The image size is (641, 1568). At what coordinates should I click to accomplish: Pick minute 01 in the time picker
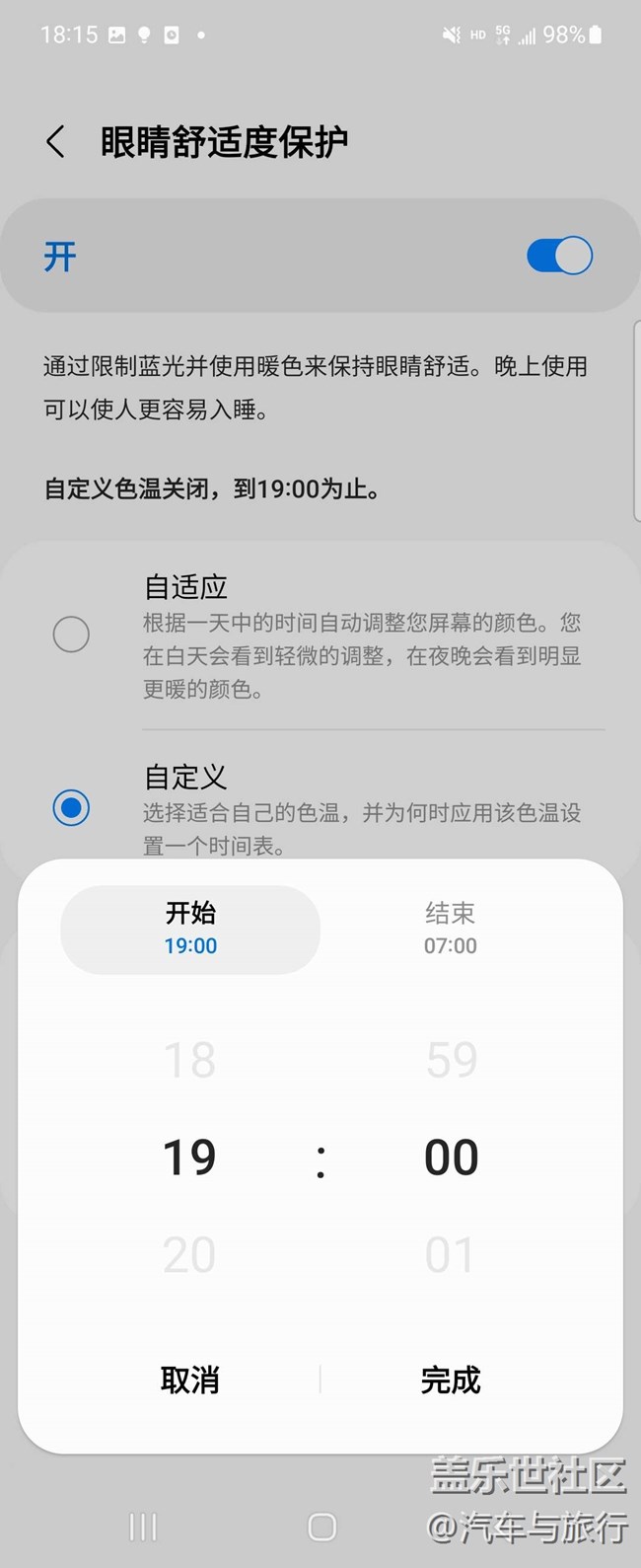coord(451,1255)
